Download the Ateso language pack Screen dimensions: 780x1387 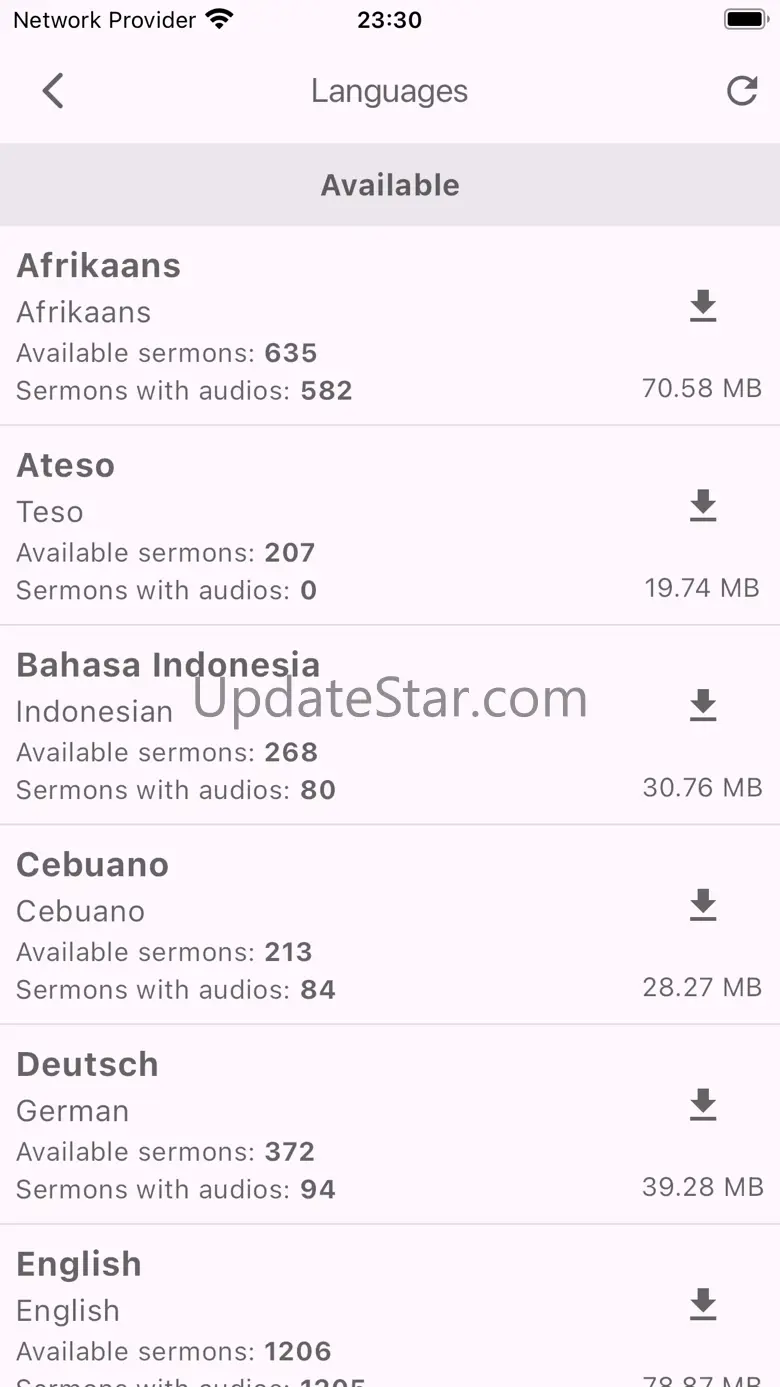click(x=703, y=506)
